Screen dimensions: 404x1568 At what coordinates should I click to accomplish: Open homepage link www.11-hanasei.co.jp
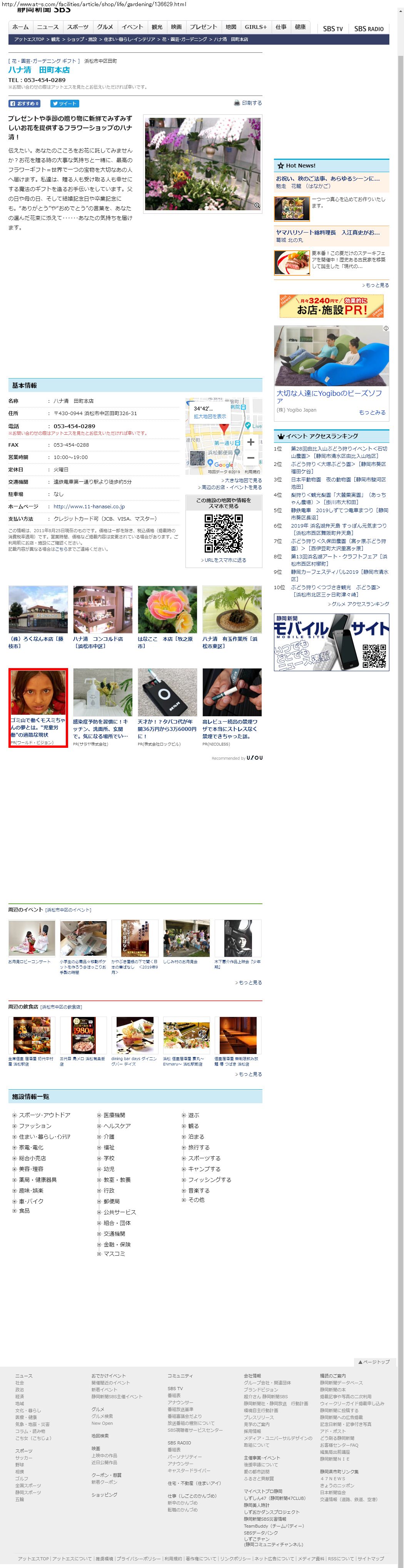coord(89,506)
